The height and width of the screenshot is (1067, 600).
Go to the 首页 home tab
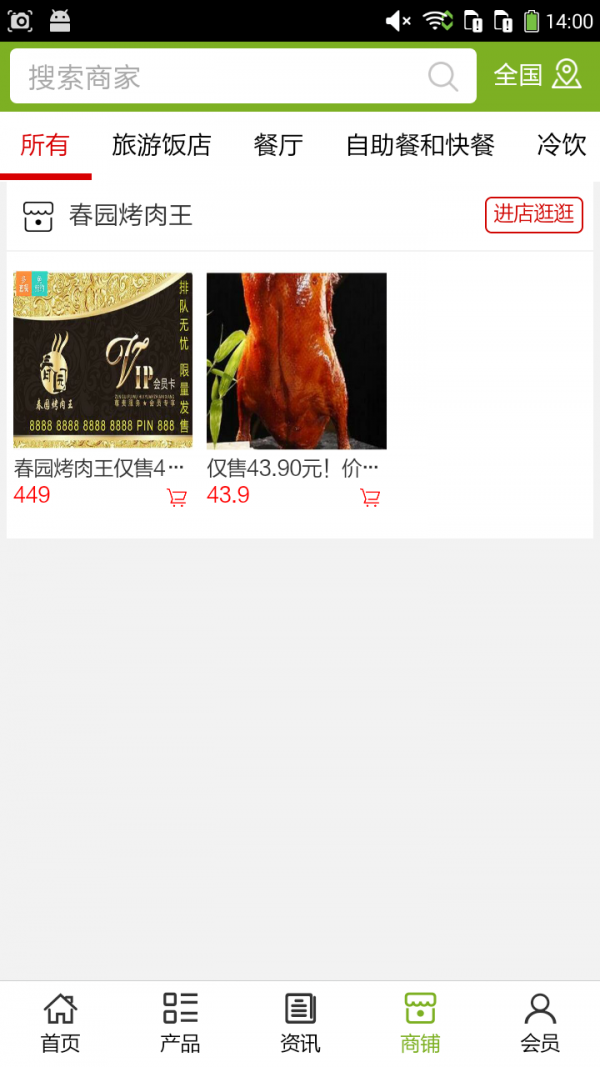(60, 1023)
